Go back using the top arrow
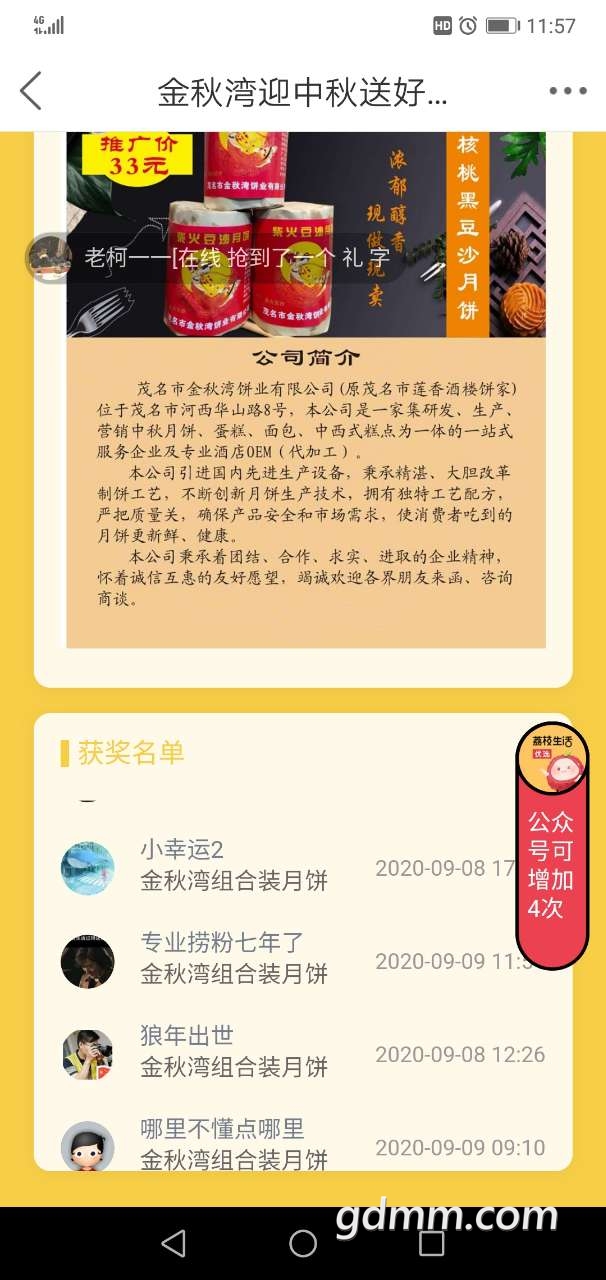The width and height of the screenshot is (606, 1280). point(31,91)
